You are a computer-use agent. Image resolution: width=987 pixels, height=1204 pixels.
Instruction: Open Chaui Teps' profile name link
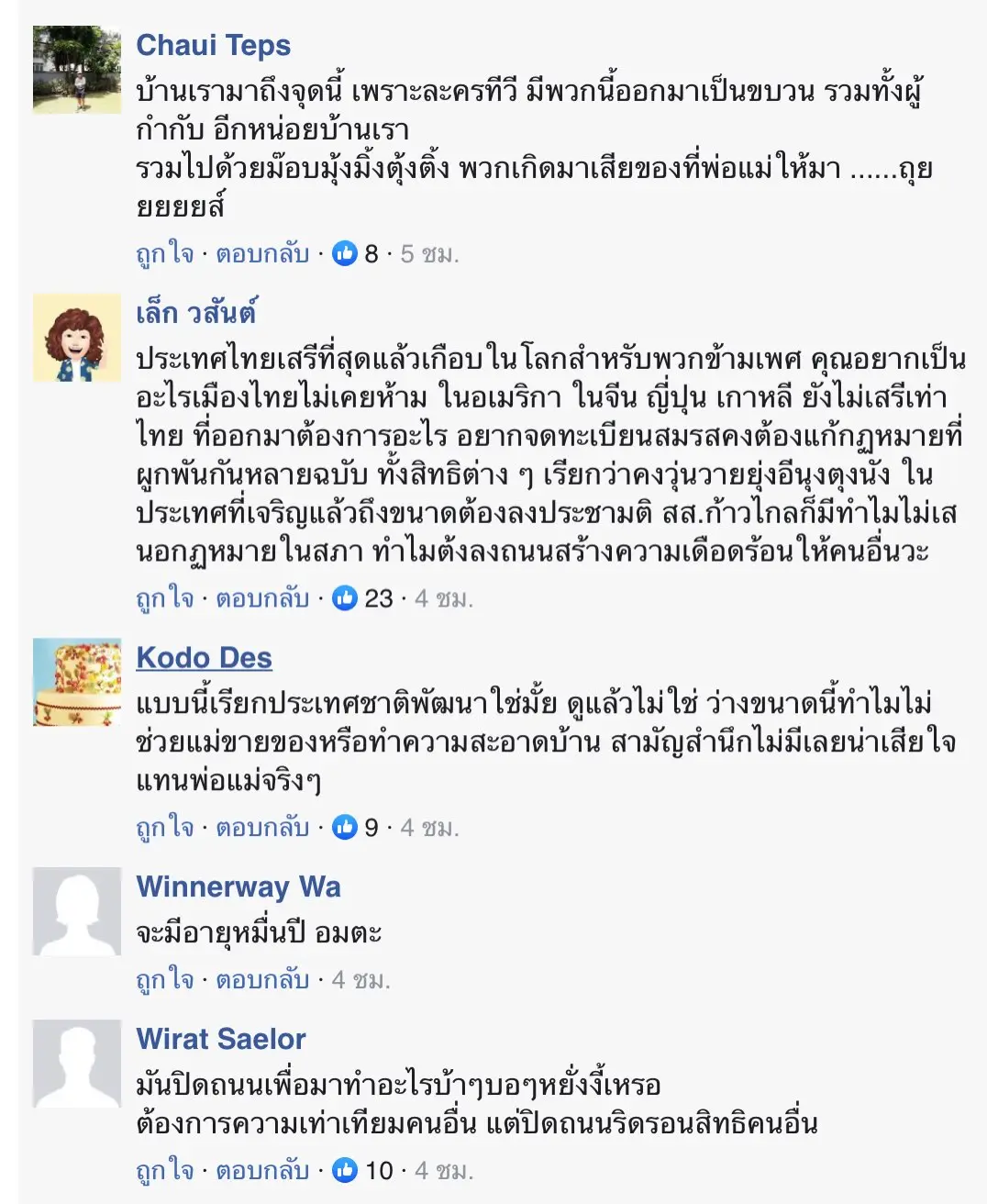[213, 45]
